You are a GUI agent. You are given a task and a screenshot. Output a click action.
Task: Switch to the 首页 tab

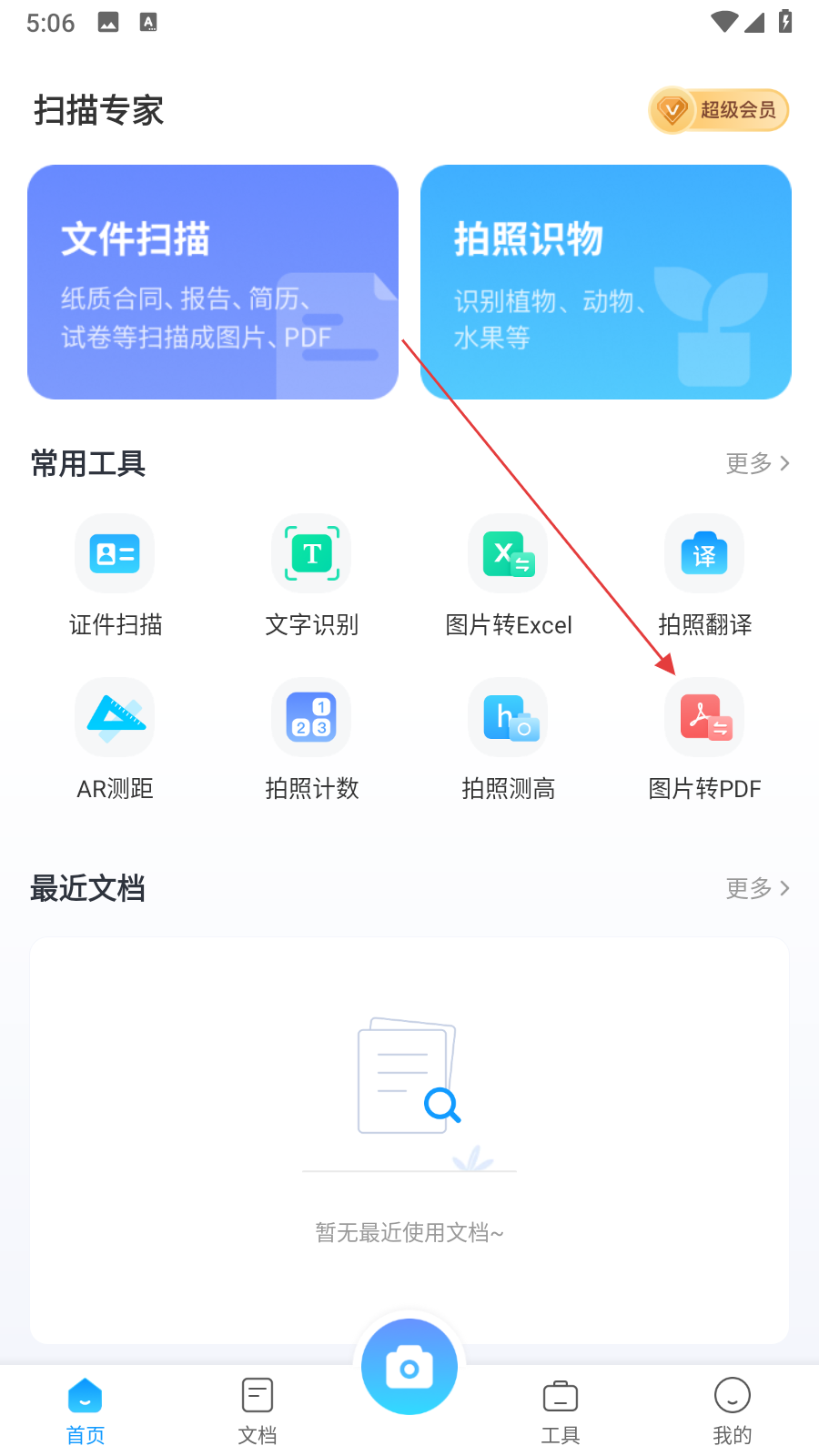(x=86, y=1410)
